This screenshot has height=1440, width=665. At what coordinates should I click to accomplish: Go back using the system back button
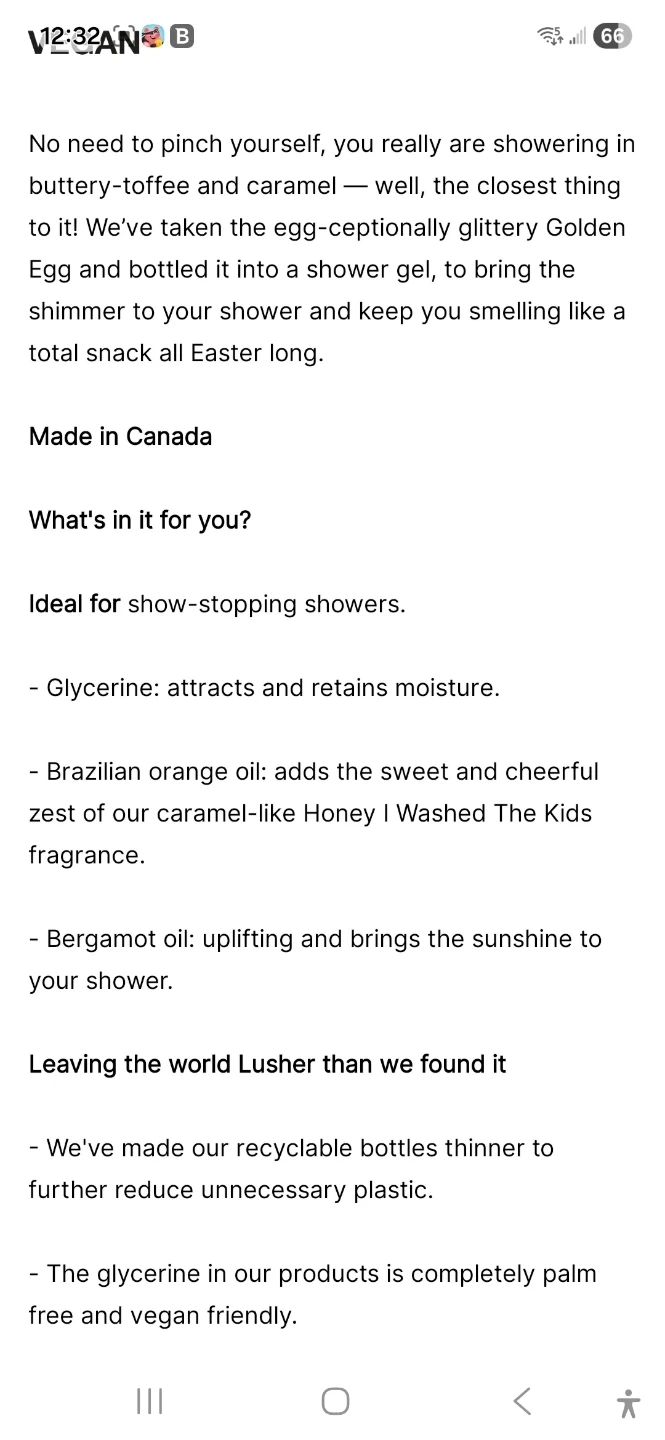pyautogui.click(x=522, y=1401)
